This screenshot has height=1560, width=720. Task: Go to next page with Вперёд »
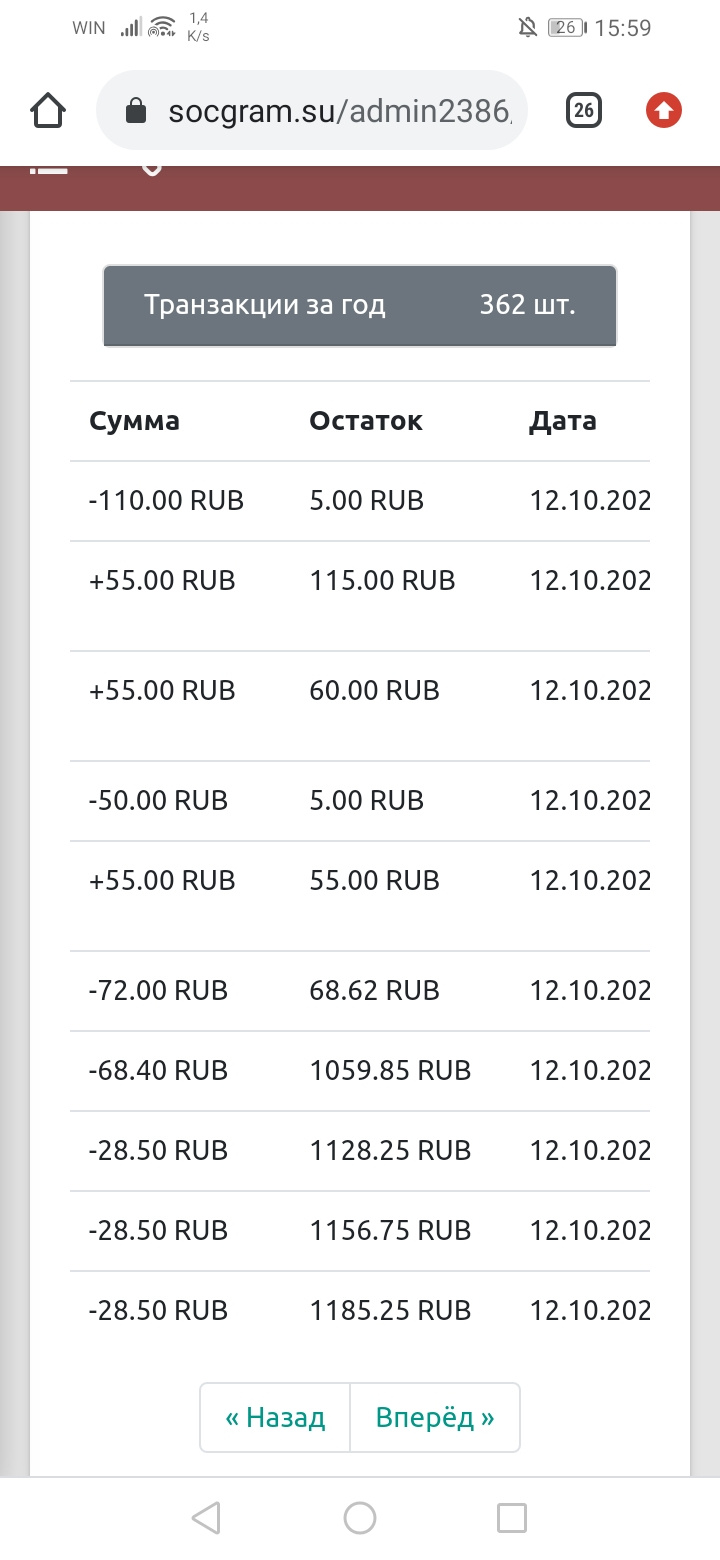point(435,1417)
